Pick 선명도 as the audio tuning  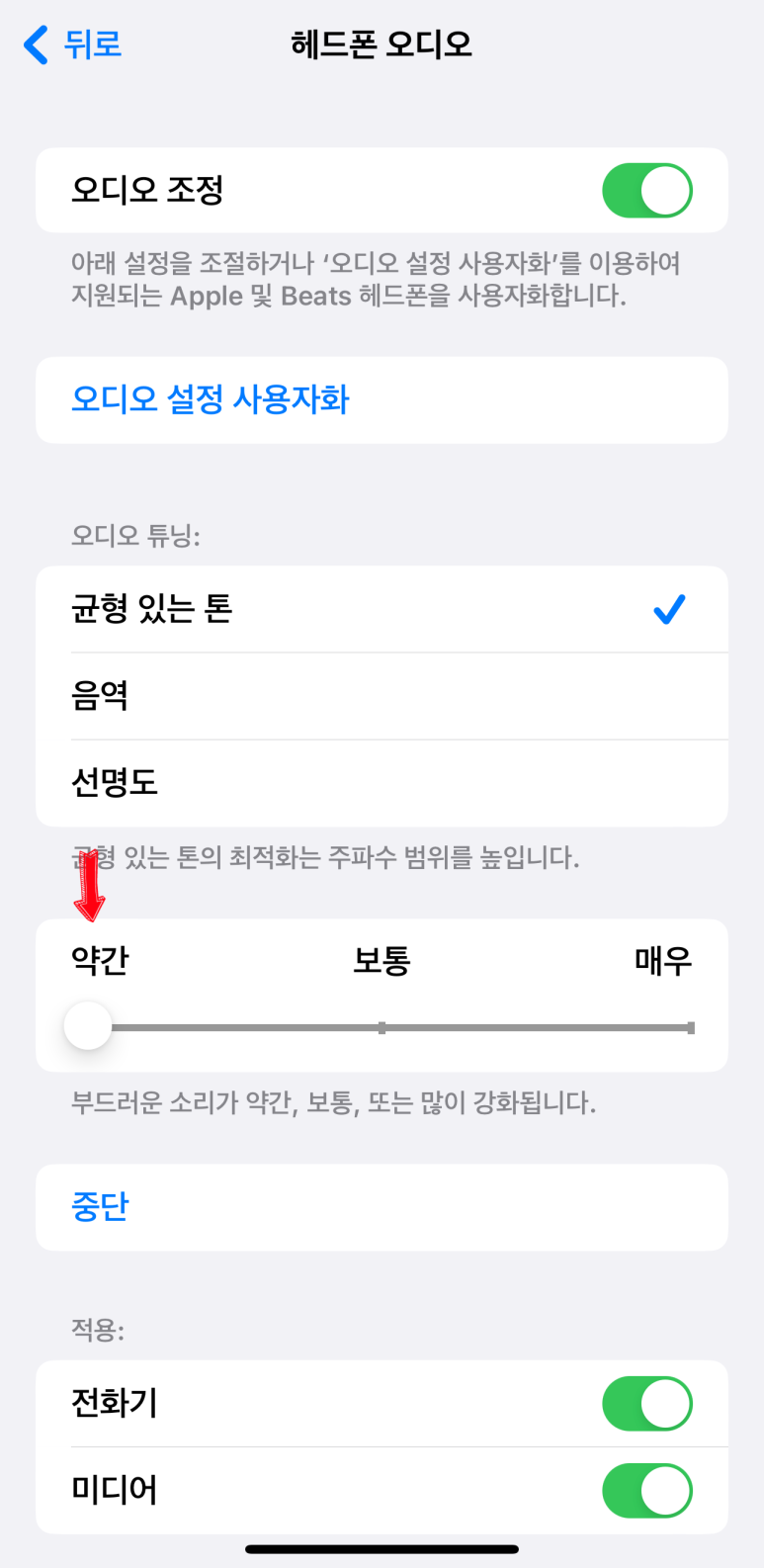381,783
